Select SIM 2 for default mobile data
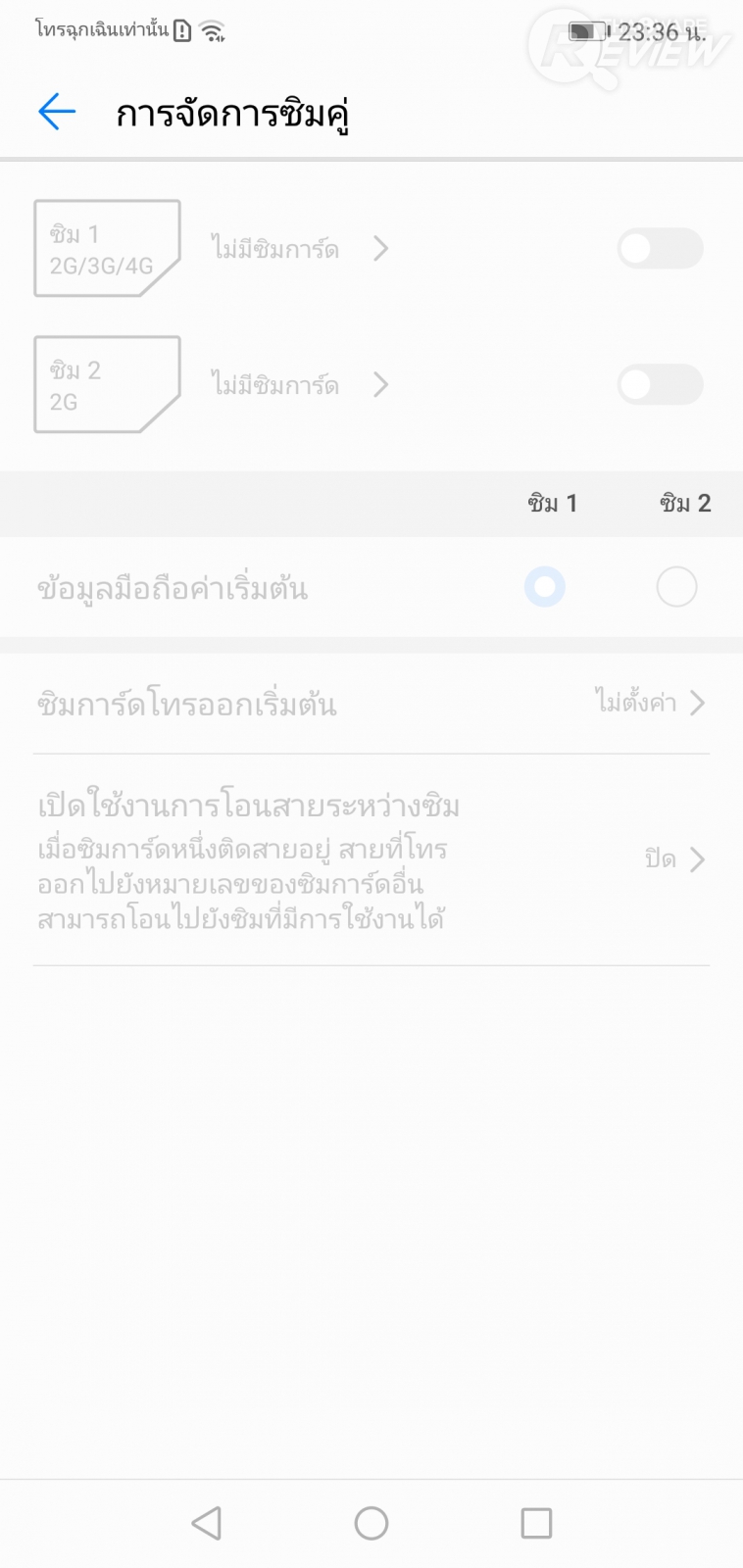 676,587
